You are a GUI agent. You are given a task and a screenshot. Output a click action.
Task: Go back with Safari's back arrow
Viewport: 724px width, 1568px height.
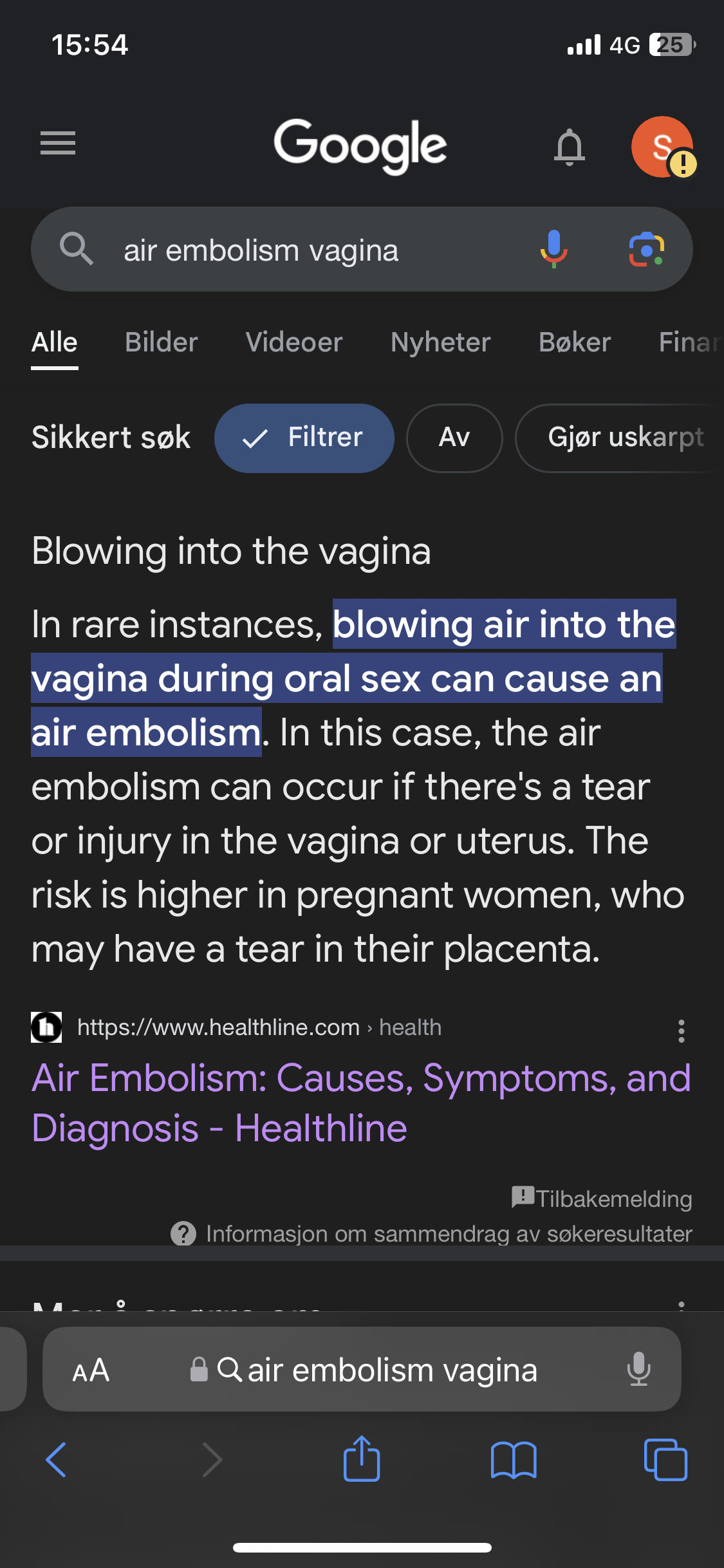57,1459
